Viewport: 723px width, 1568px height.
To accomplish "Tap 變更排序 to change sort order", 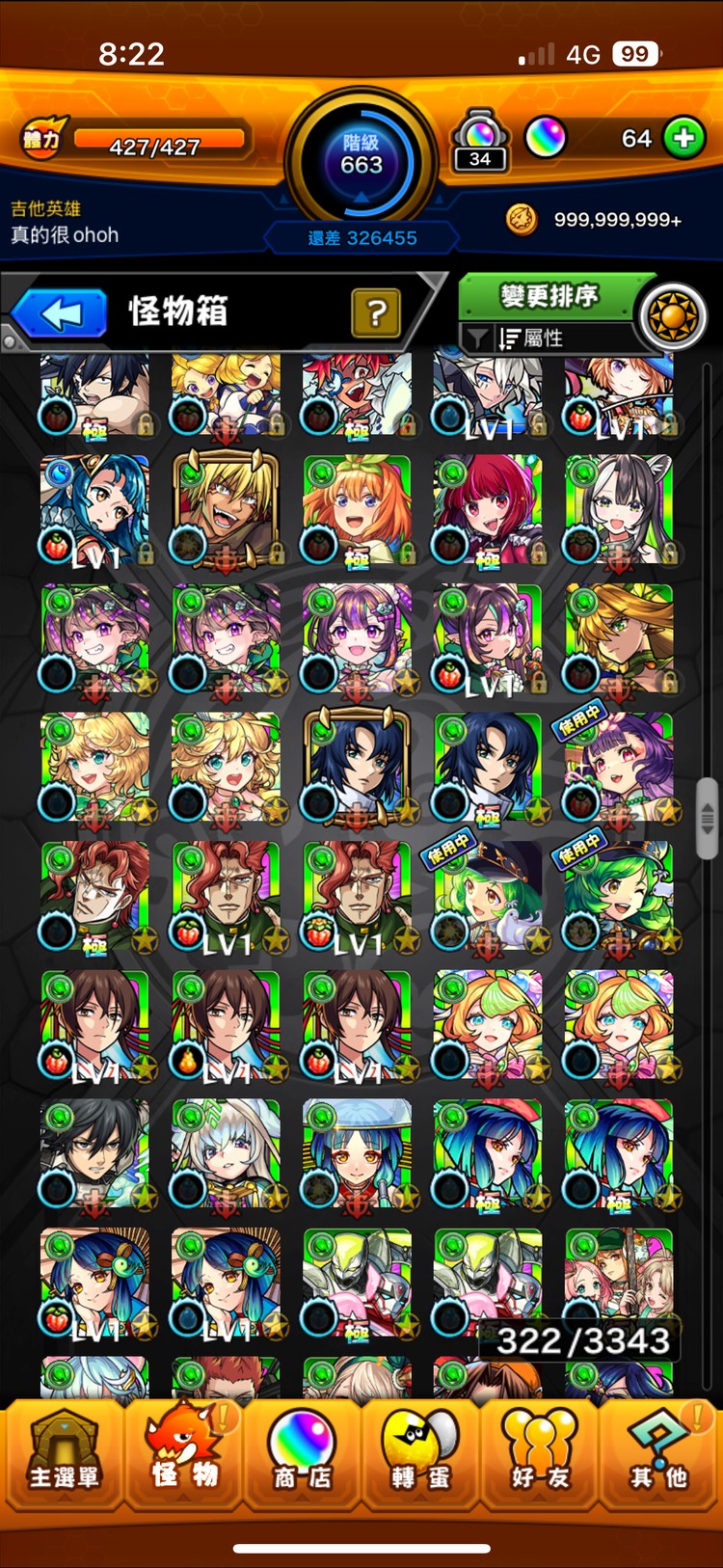I will click(548, 296).
